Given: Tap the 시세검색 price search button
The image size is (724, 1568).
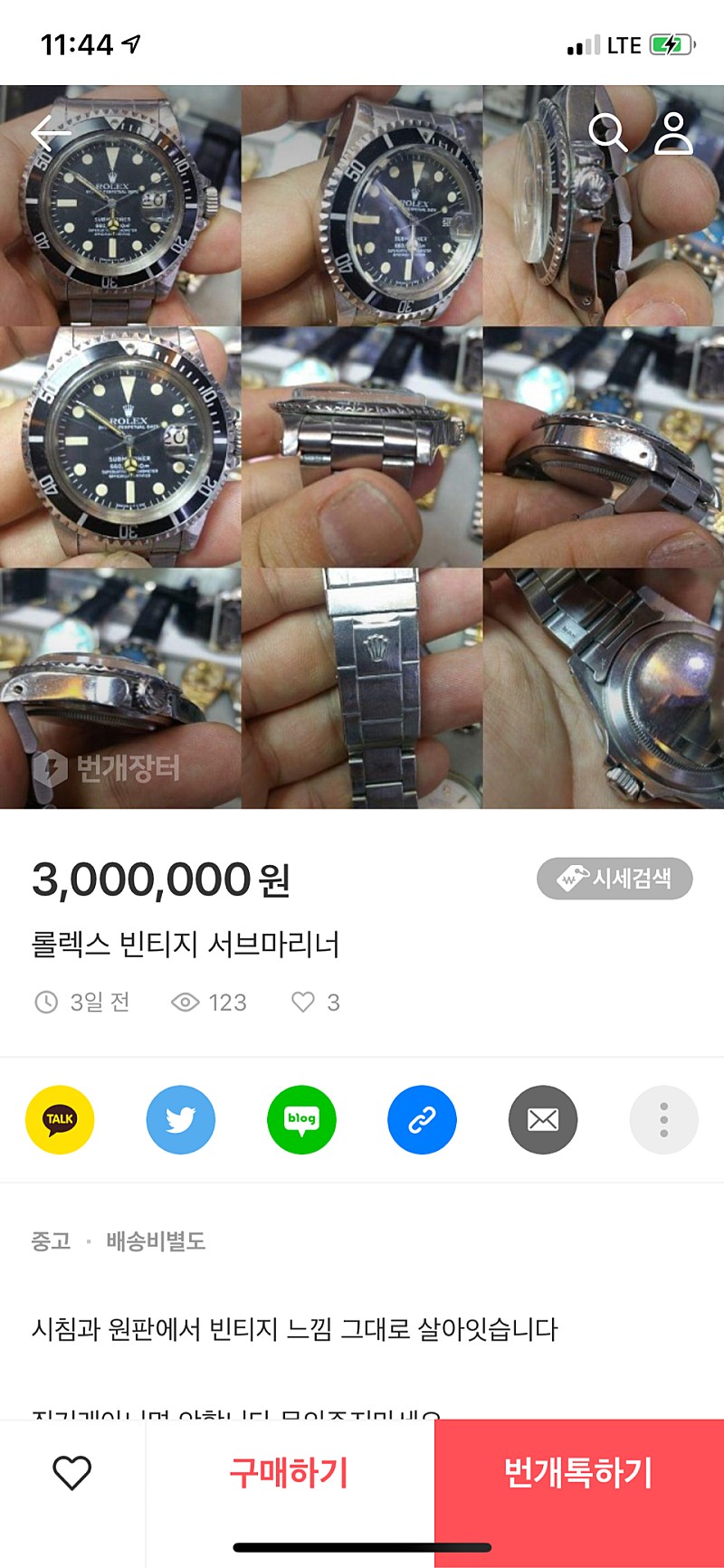Looking at the screenshot, I should point(614,879).
